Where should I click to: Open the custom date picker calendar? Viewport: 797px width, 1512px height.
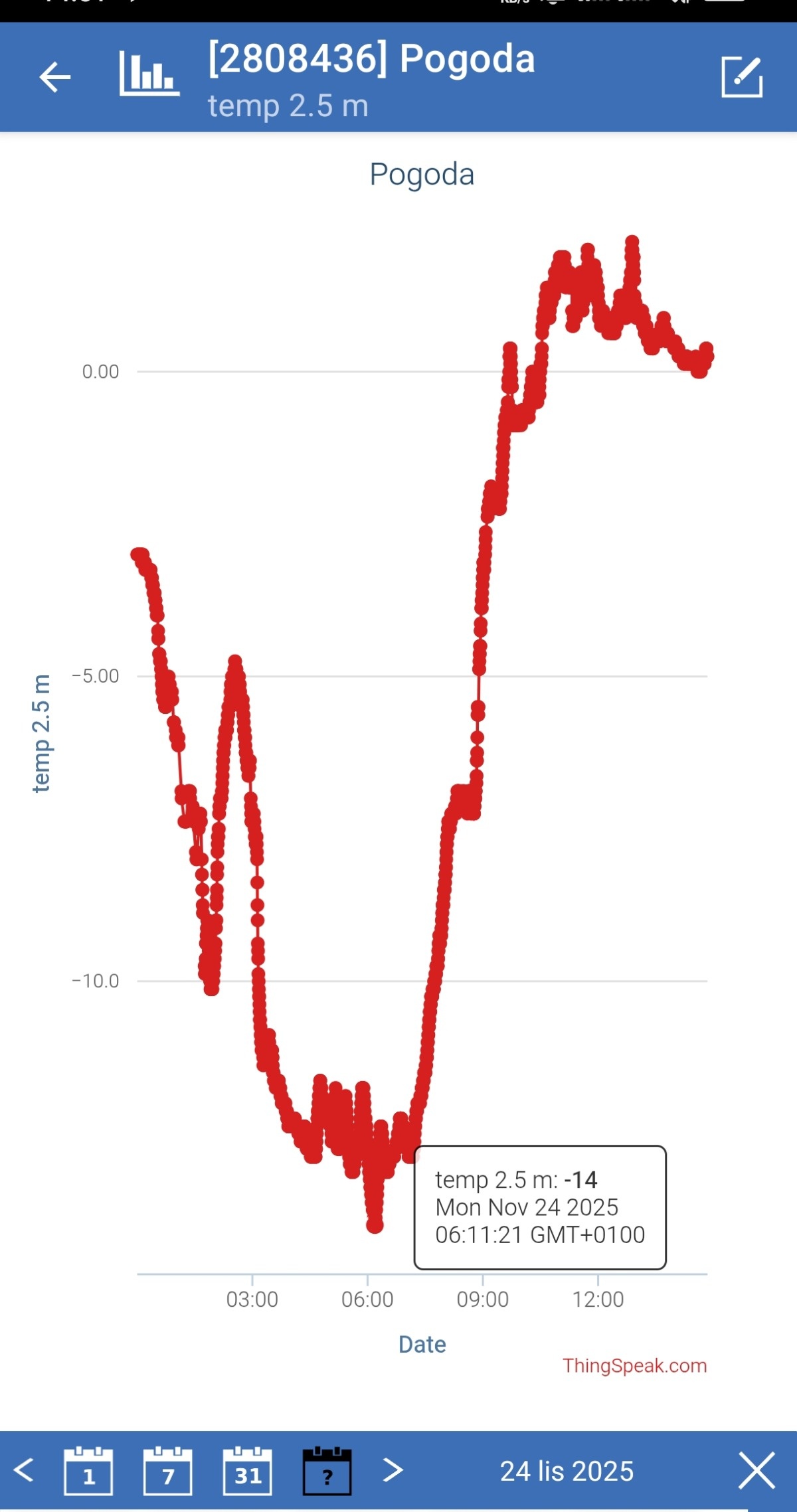tap(327, 1471)
